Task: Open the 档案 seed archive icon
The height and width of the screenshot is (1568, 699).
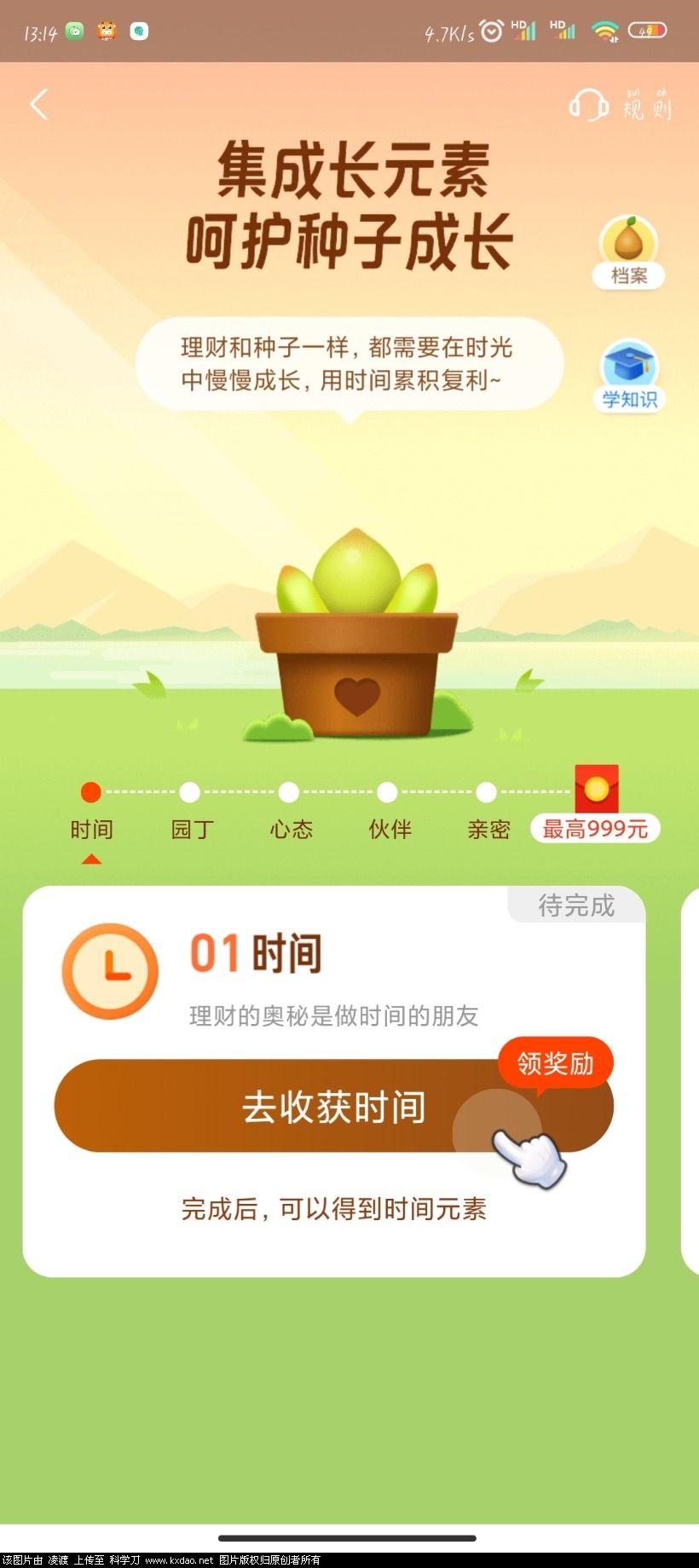Action: coord(628,247)
